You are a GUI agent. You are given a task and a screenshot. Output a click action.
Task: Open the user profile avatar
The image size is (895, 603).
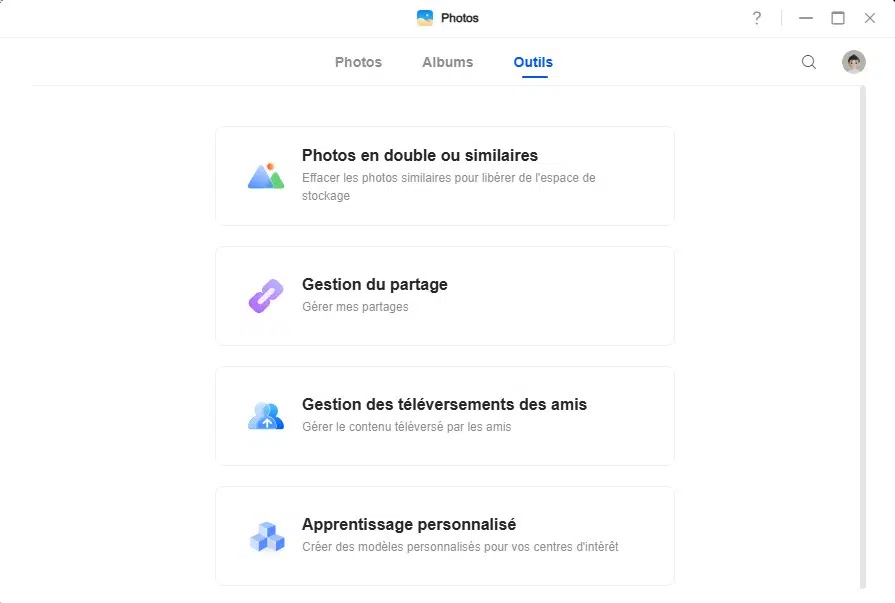tap(853, 62)
